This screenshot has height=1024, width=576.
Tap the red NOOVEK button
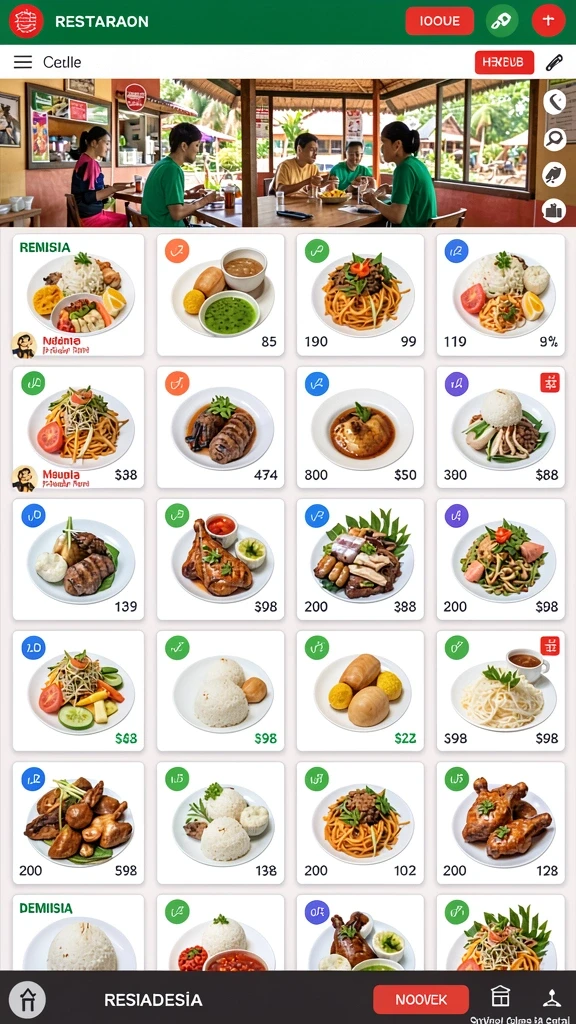(421, 999)
